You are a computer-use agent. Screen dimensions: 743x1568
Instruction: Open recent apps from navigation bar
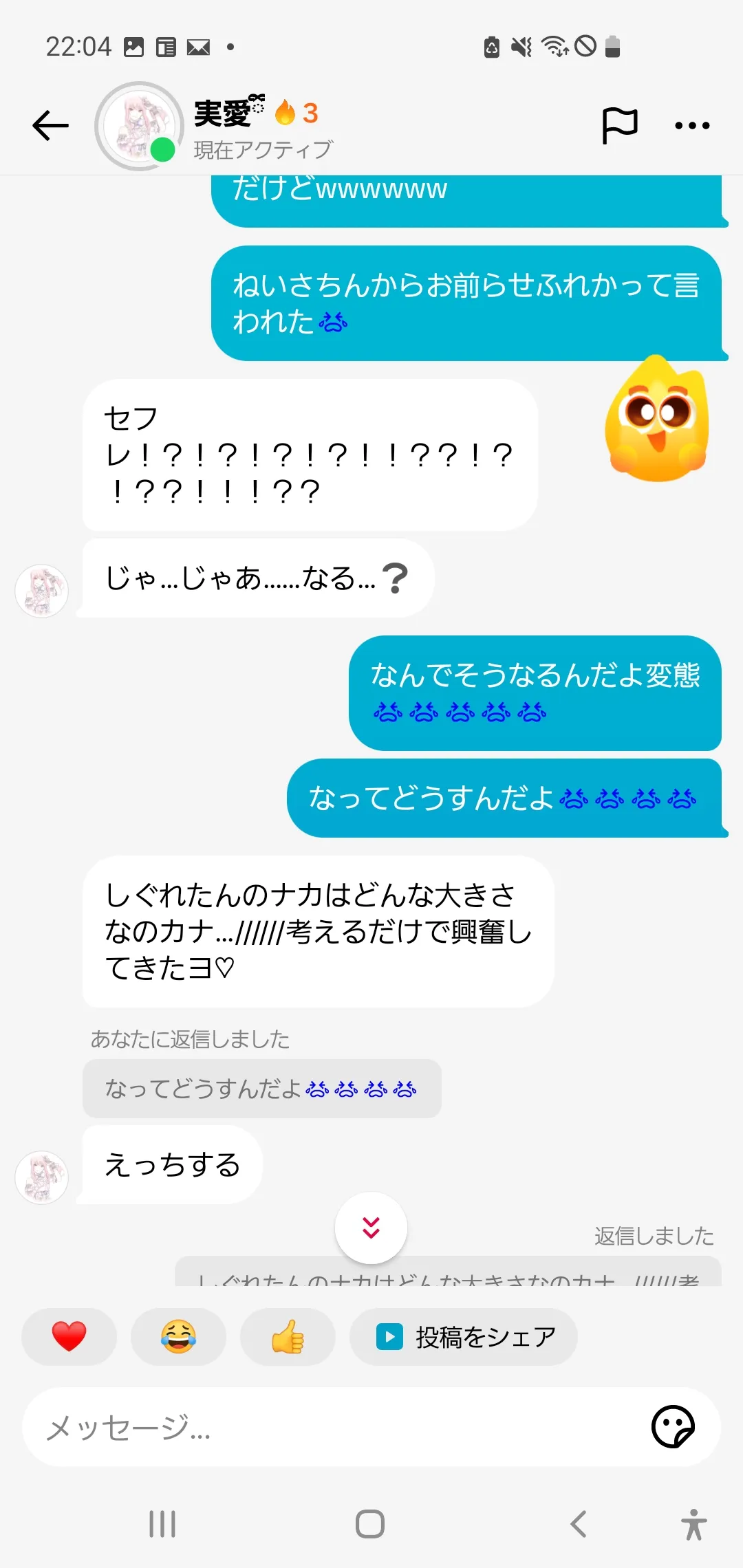pyautogui.click(x=162, y=1524)
